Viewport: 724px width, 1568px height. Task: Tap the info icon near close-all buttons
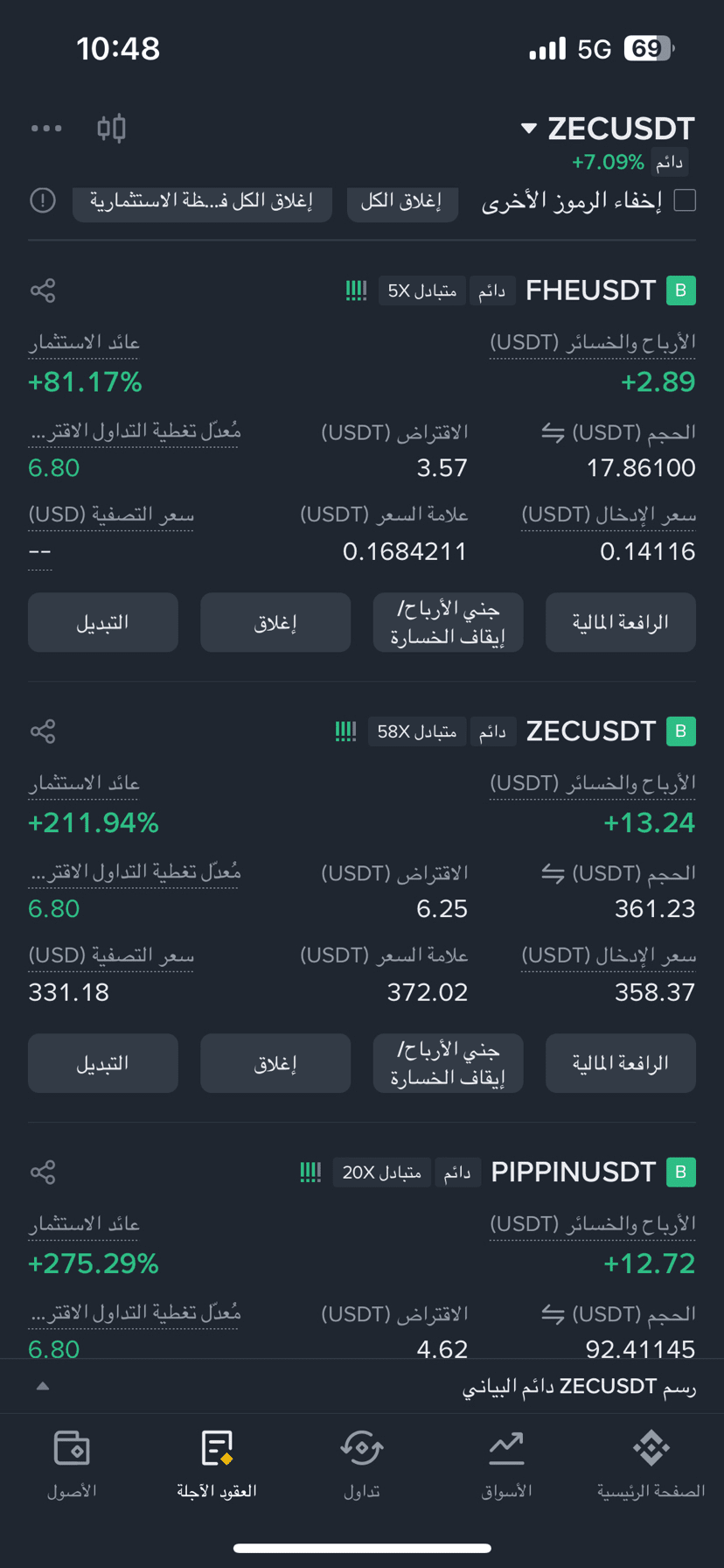(x=43, y=200)
